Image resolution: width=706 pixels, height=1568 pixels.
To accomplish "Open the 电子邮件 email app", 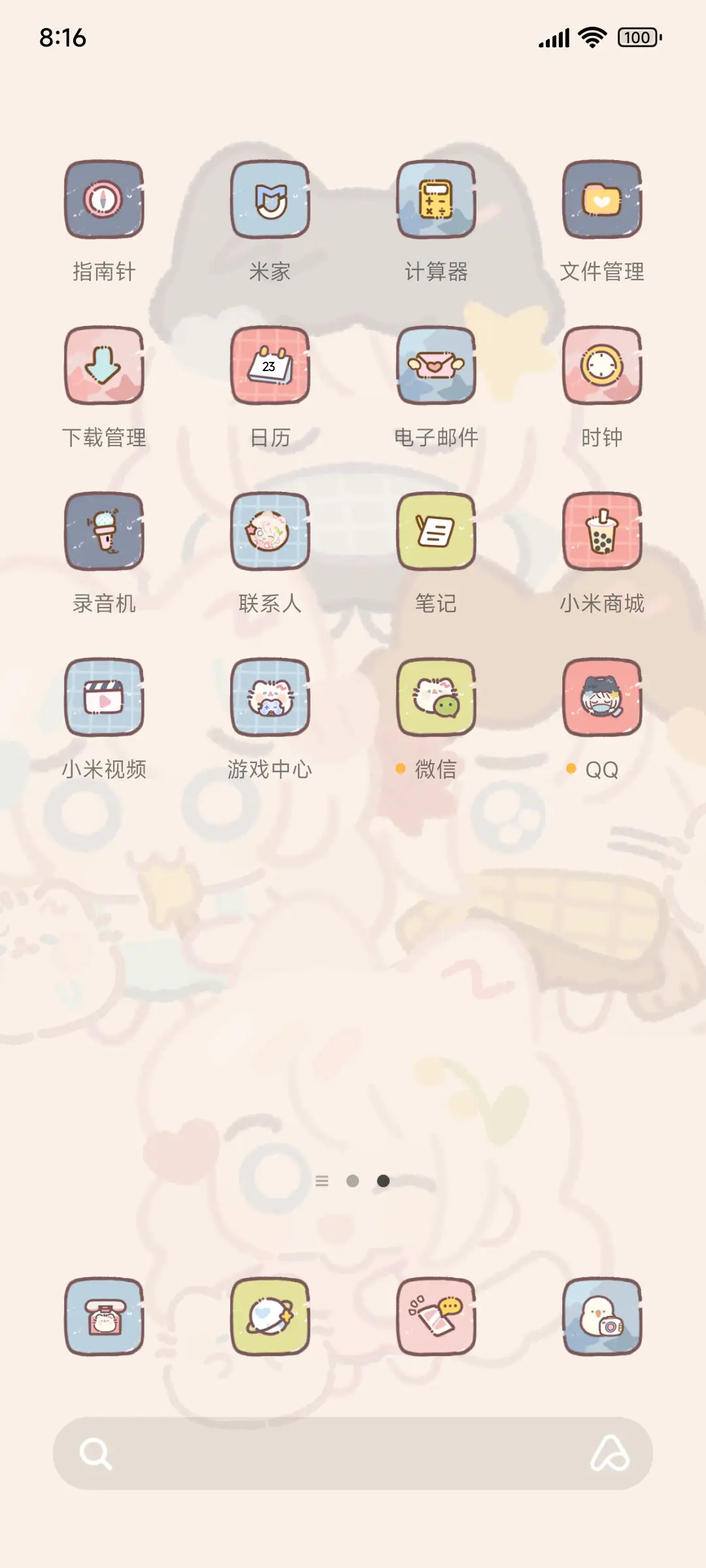I will 436,366.
